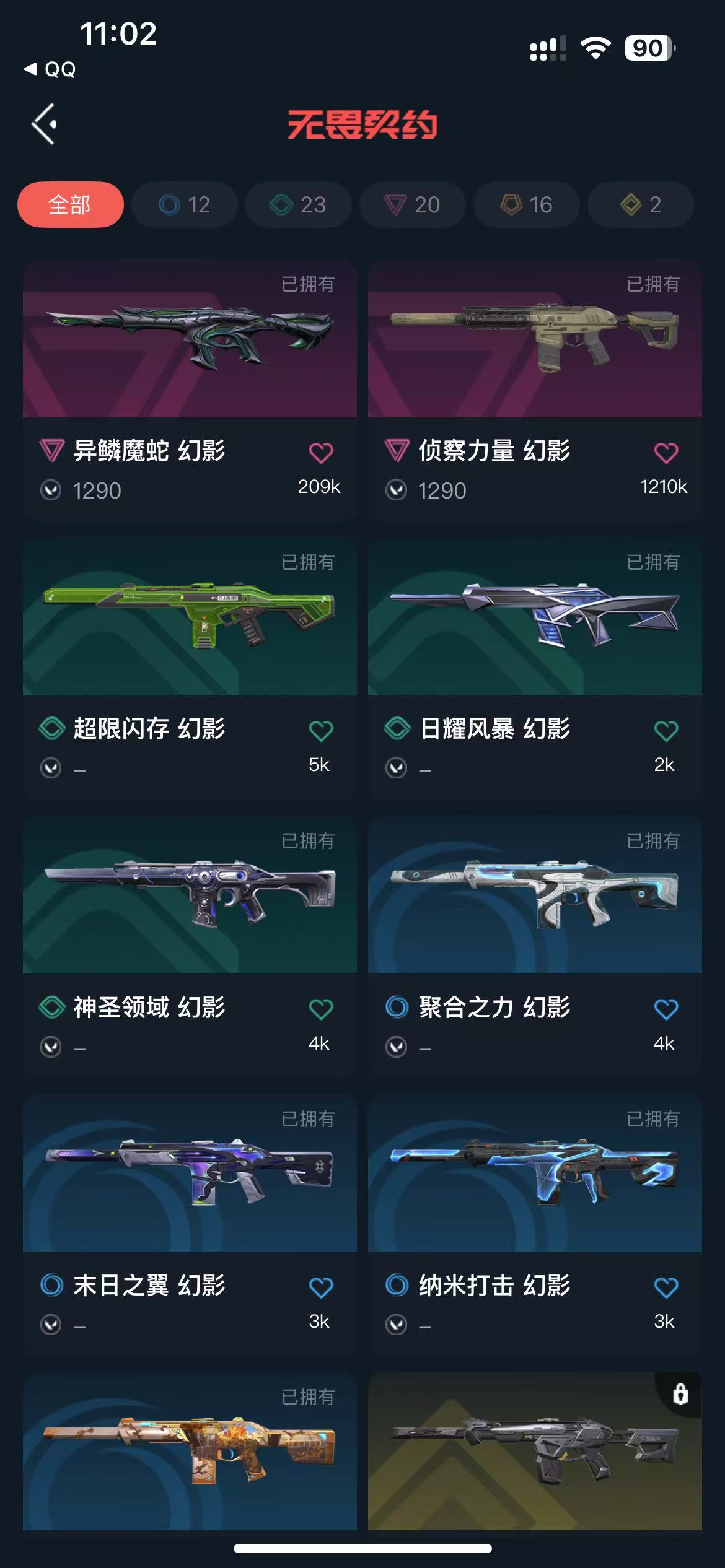Filter by the green tier showing 23
This screenshot has width=725, height=1568.
pos(299,204)
